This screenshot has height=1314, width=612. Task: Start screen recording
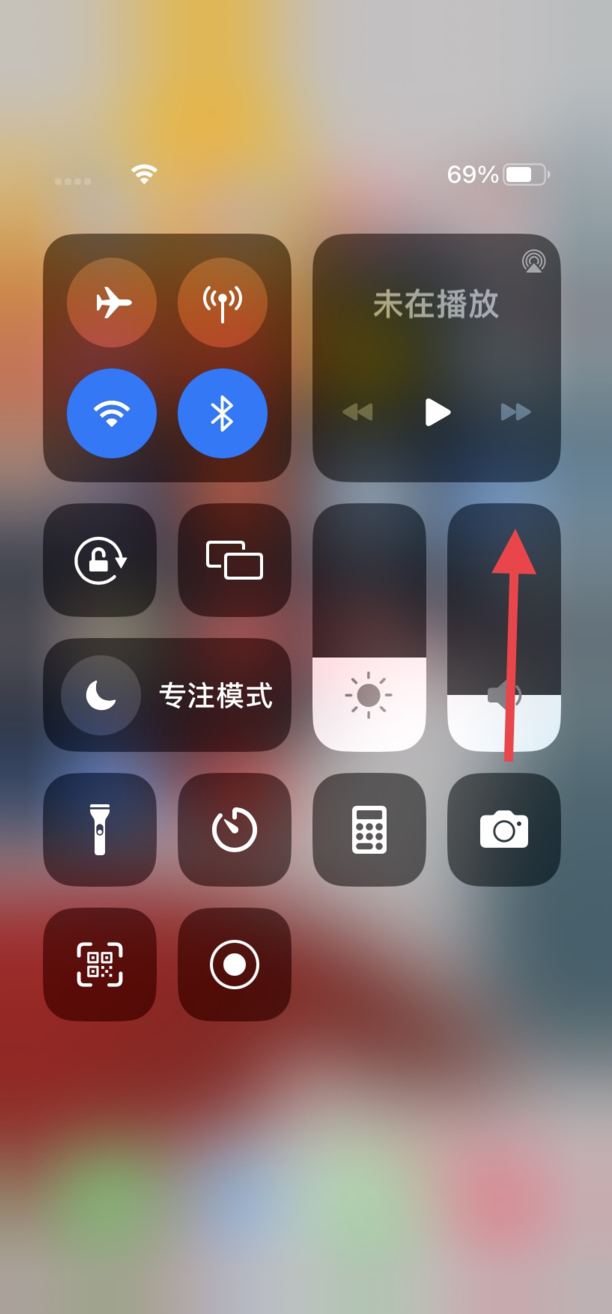234,964
